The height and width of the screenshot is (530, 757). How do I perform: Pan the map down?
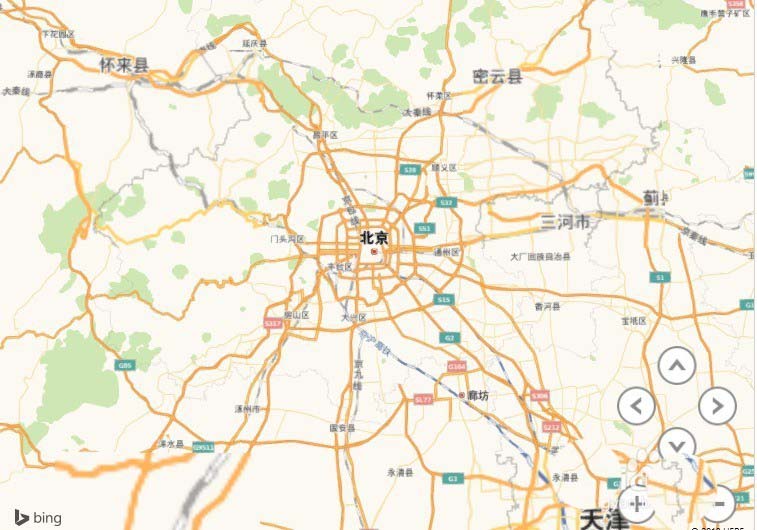click(677, 444)
